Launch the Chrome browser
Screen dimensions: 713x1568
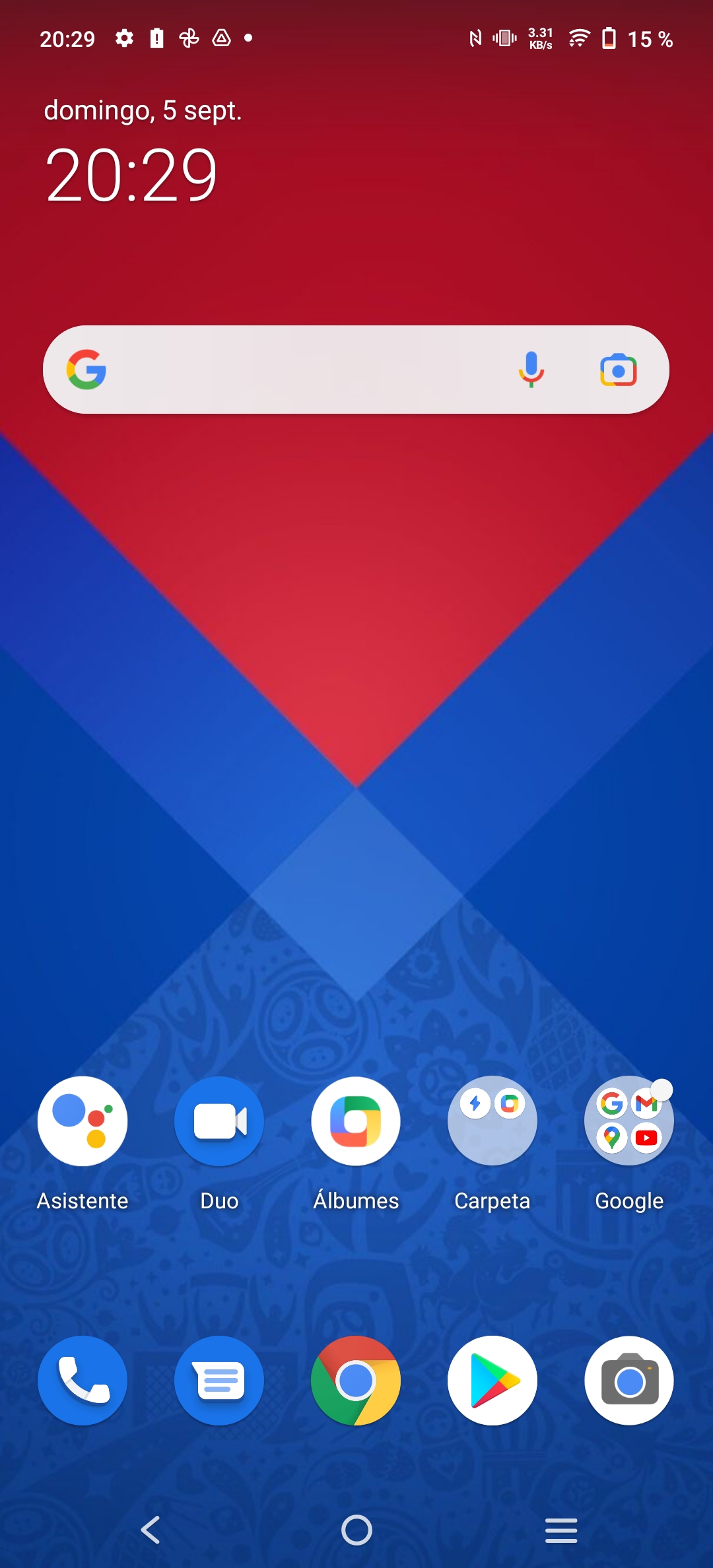click(x=356, y=1381)
